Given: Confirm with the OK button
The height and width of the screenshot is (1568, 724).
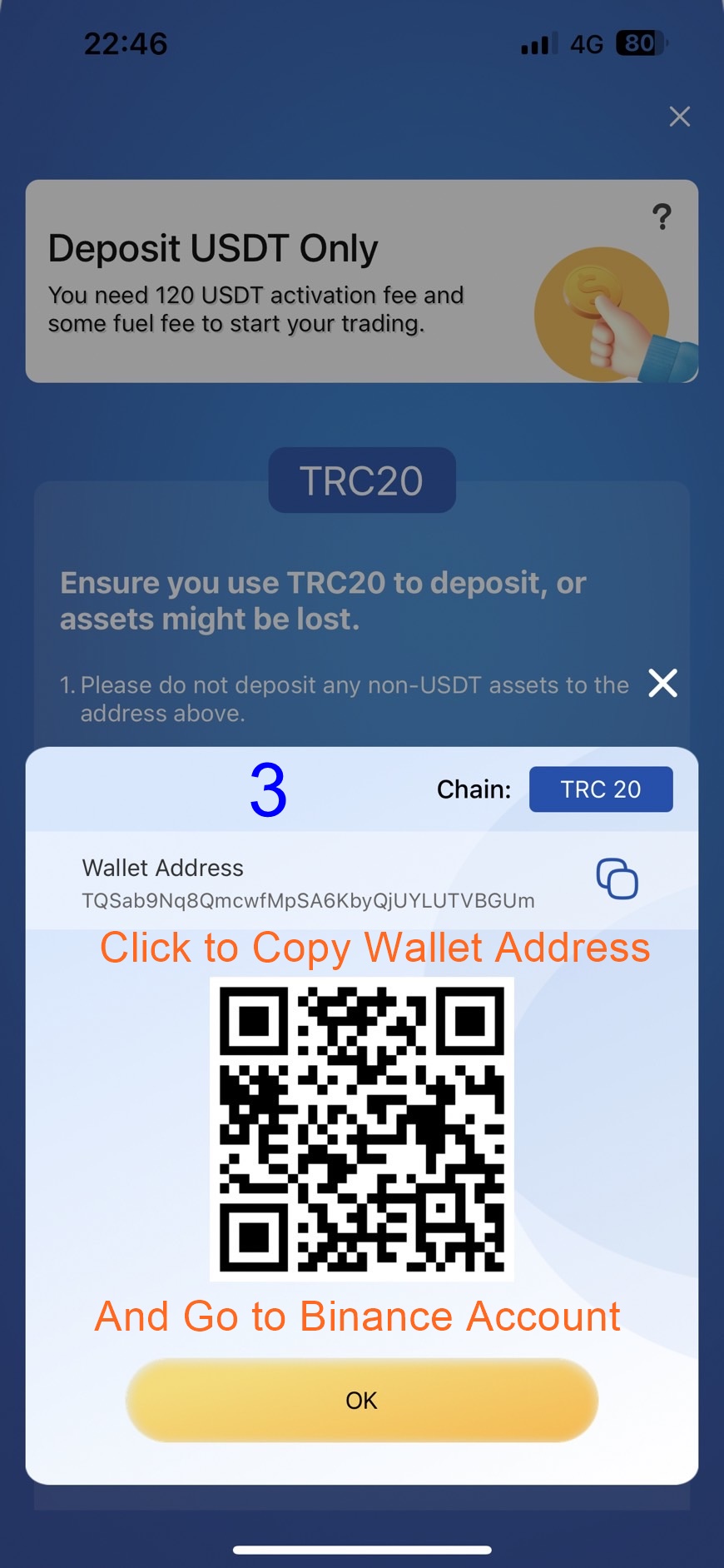Looking at the screenshot, I should tap(361, 1400).
